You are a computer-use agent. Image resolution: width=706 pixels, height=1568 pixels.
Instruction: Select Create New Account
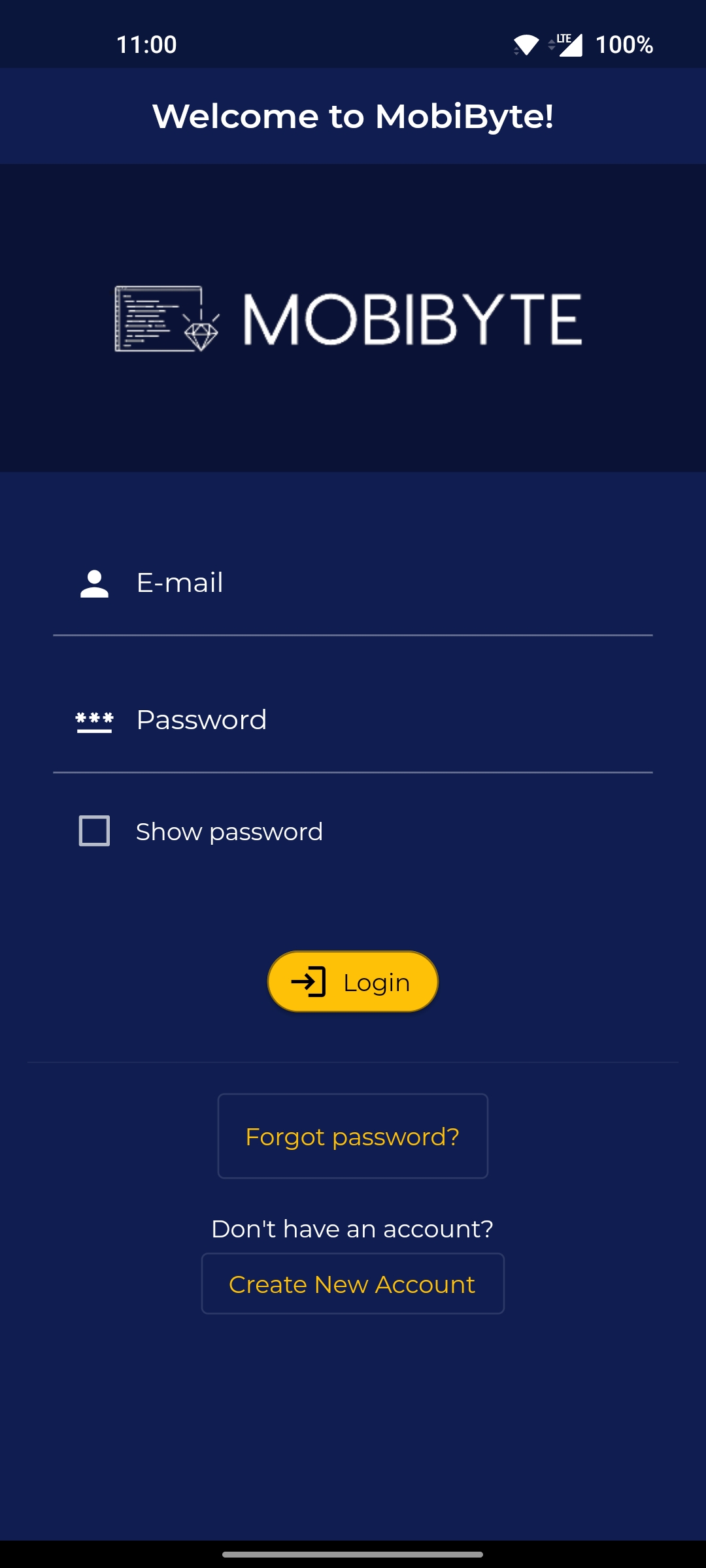click(x=353, y=1284)
